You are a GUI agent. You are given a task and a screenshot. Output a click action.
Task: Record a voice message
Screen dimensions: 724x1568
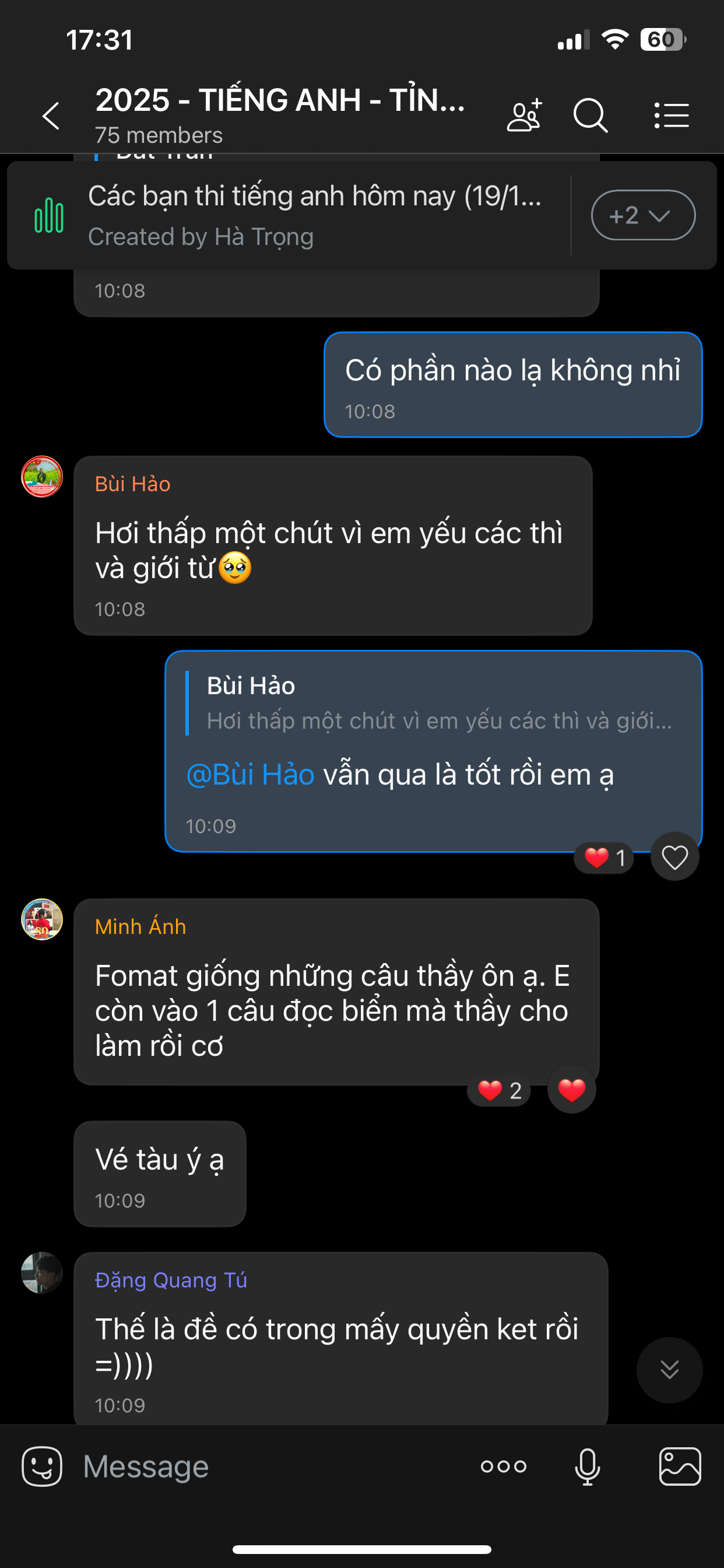[x=587, y=1466]
